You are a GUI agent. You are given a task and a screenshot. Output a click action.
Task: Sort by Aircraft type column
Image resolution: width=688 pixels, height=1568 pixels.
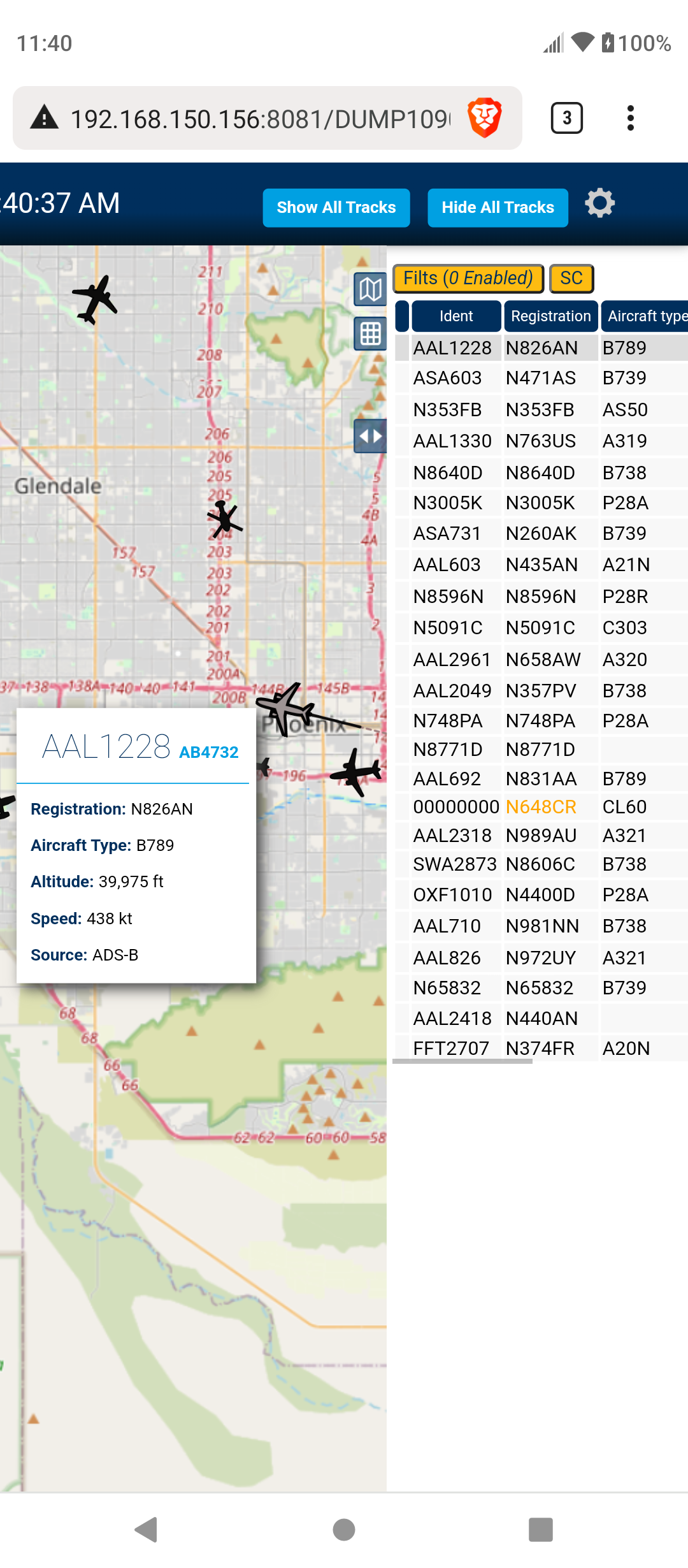(645, 316)
